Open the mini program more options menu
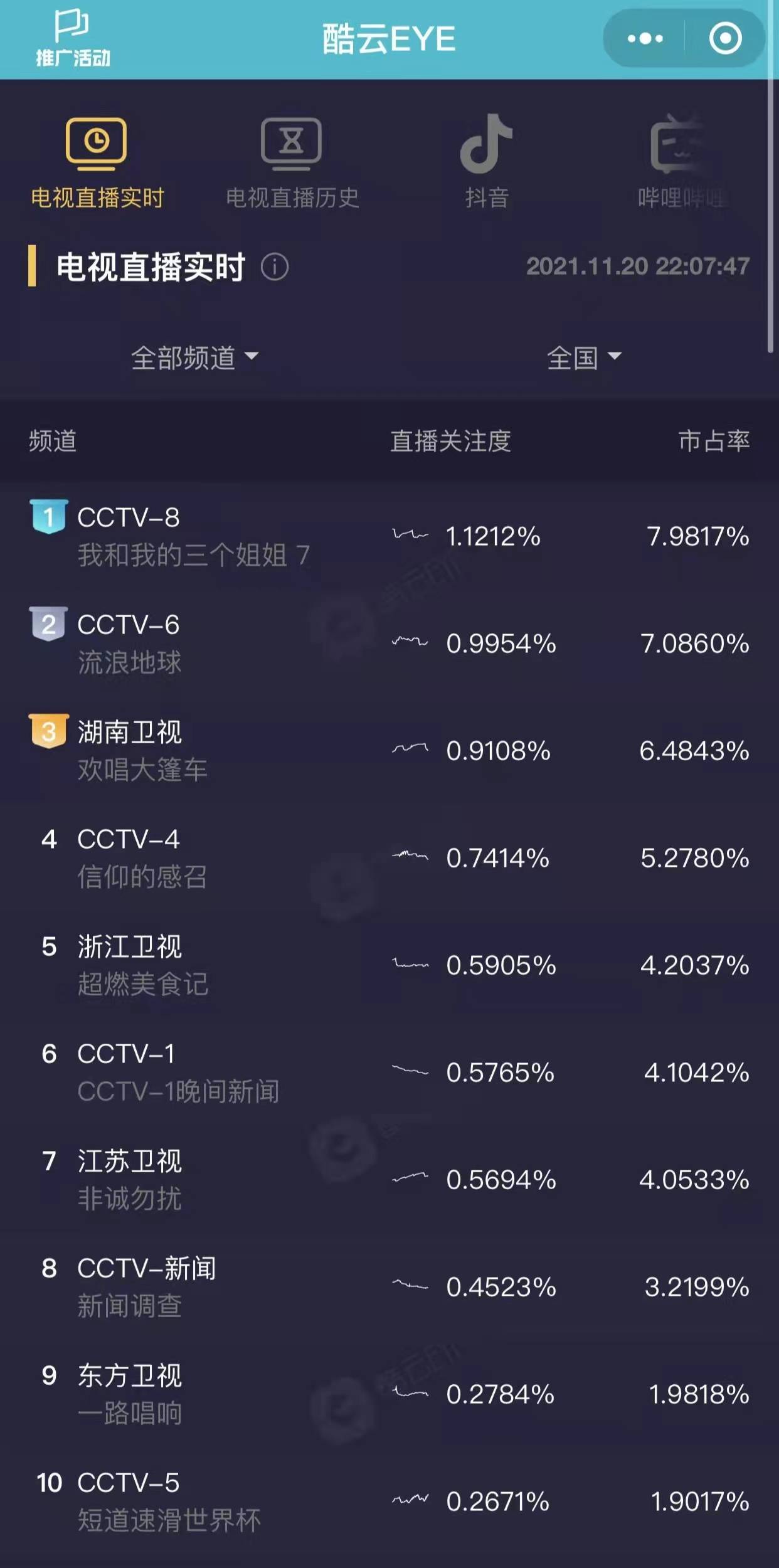Image resolution: width=779 pixels, height=1568 pixels. coord(645,38)
